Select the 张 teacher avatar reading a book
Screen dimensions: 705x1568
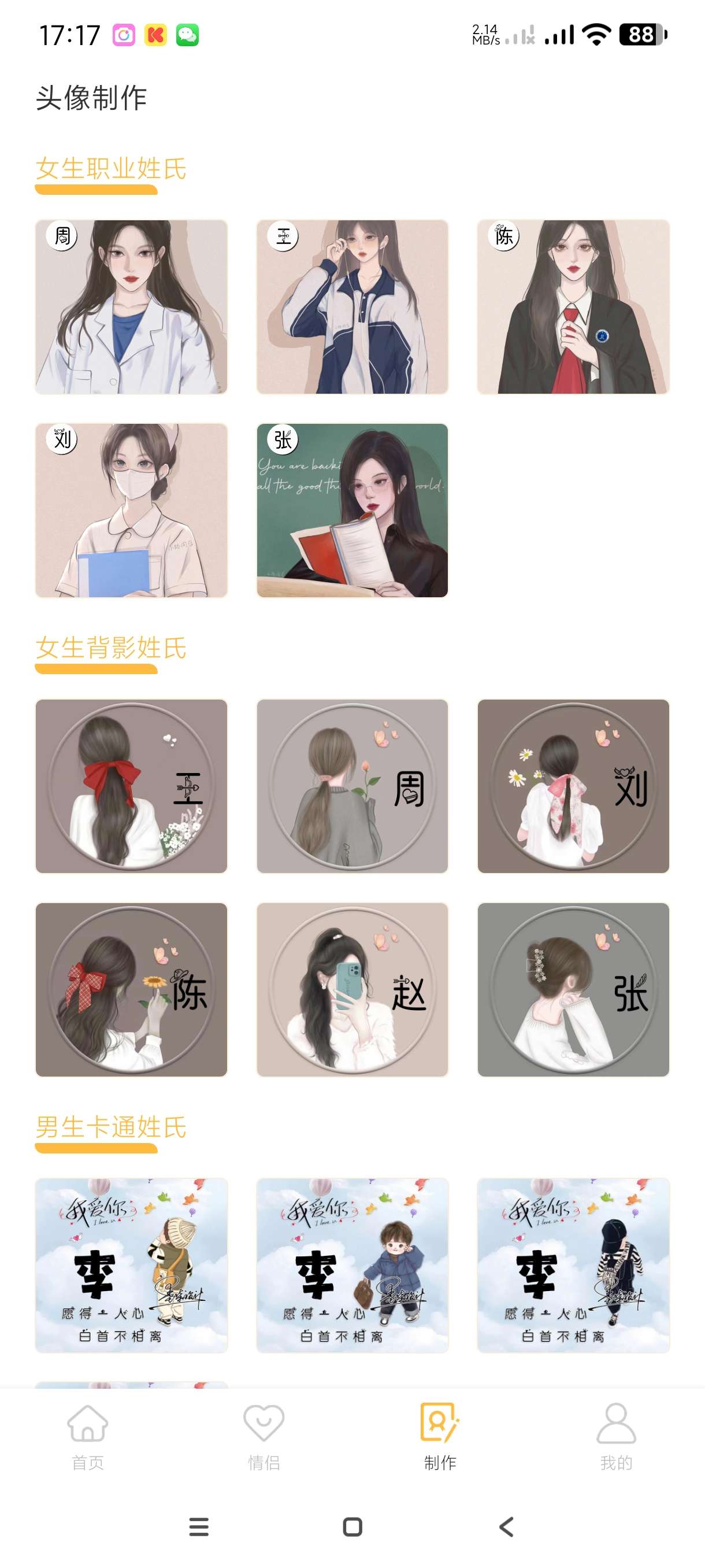[x=352, y=510]
